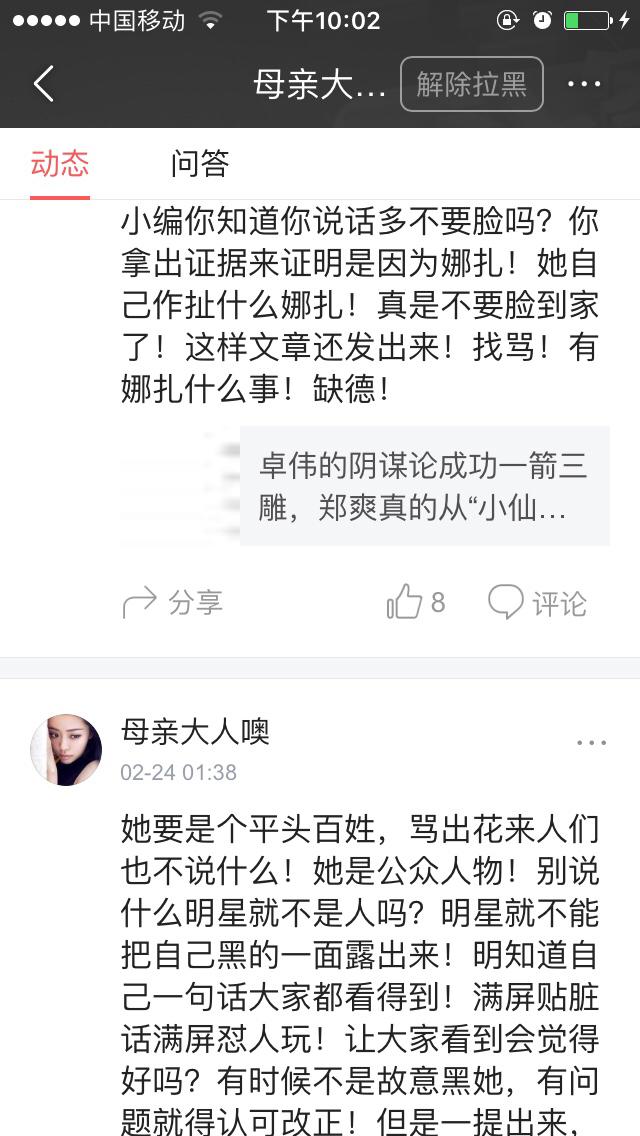Open the avatar of 母亲大人噢
Screen dimensions: 640x1136
[x=66, y=750]
